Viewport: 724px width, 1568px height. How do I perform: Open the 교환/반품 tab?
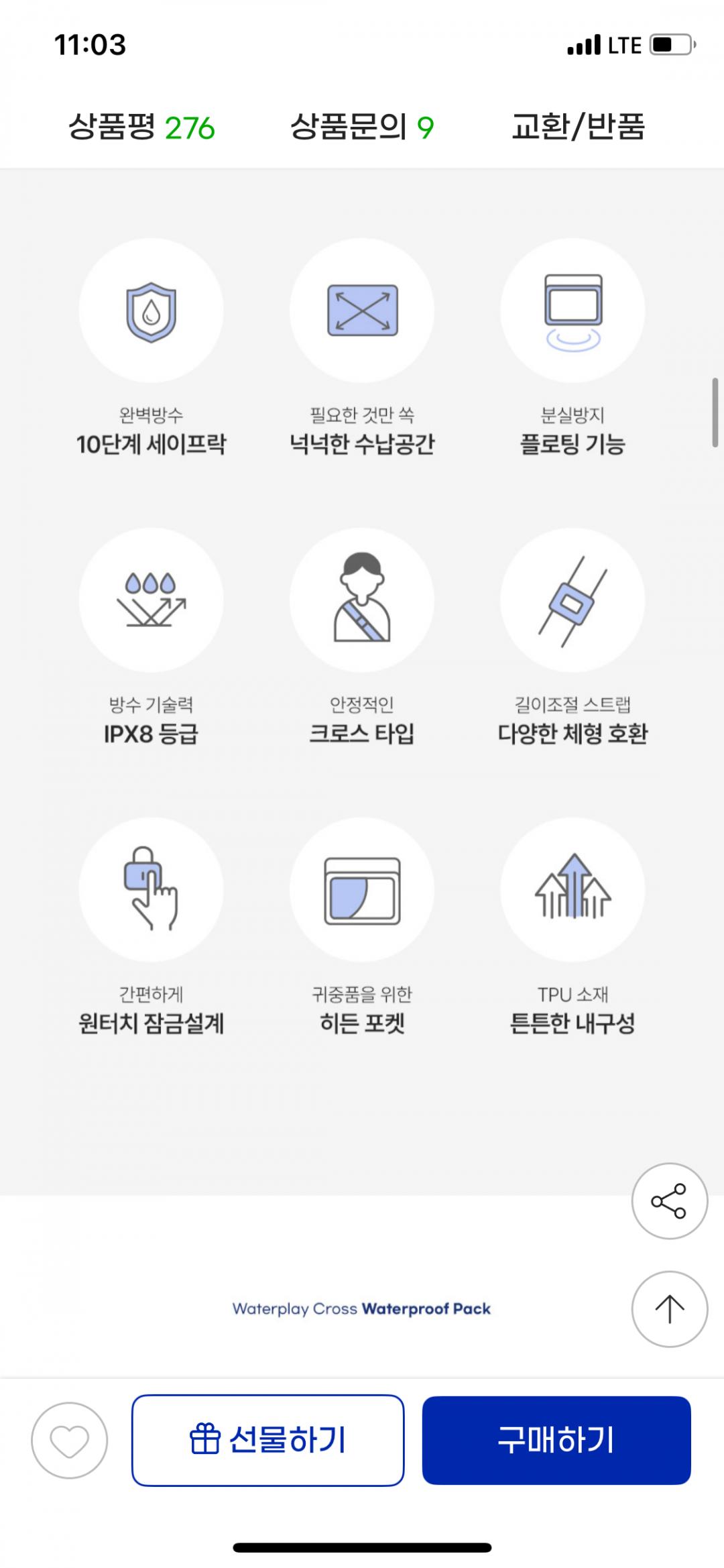(x=578, y=127)
